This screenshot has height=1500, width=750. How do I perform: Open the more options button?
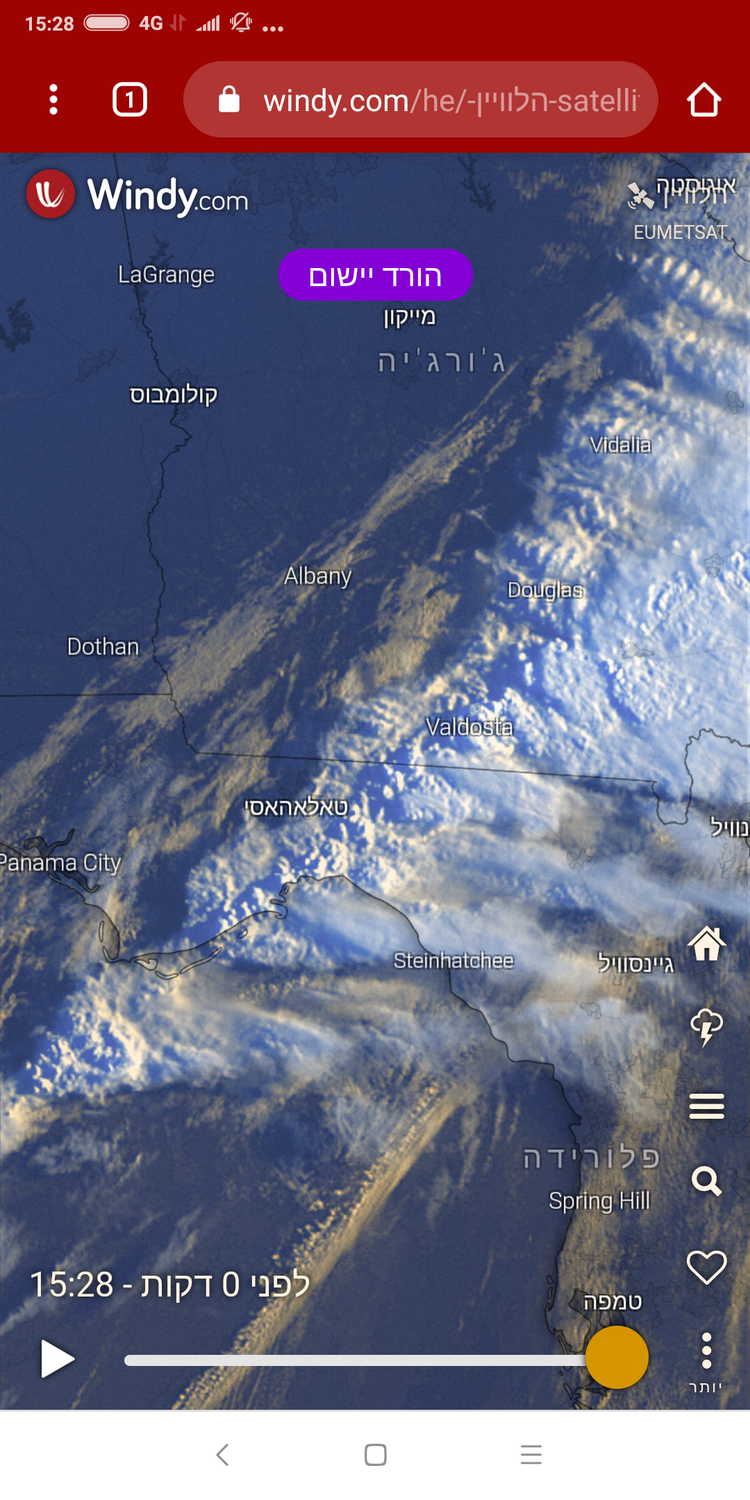[706, 1358]
